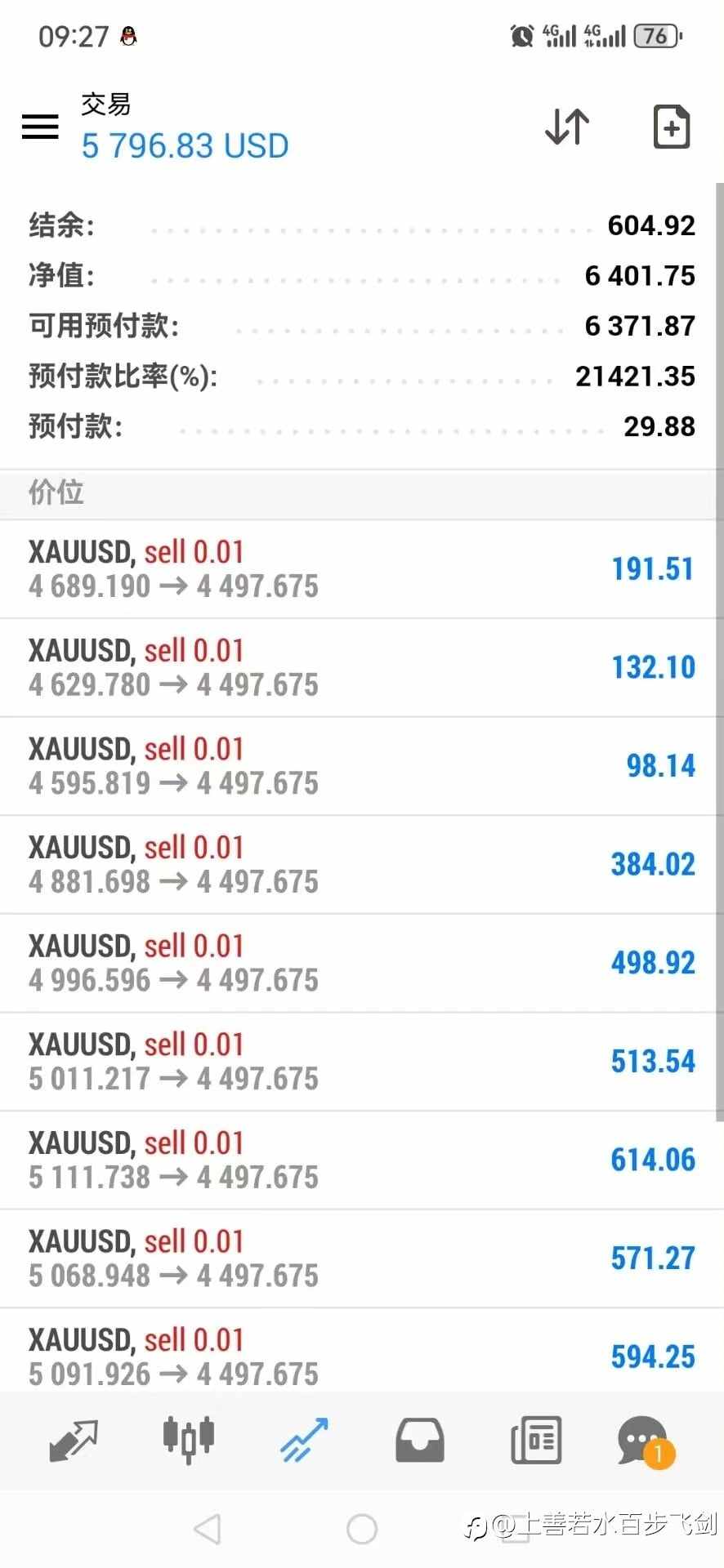Open the Mailbox inbox

point(419,1440)
